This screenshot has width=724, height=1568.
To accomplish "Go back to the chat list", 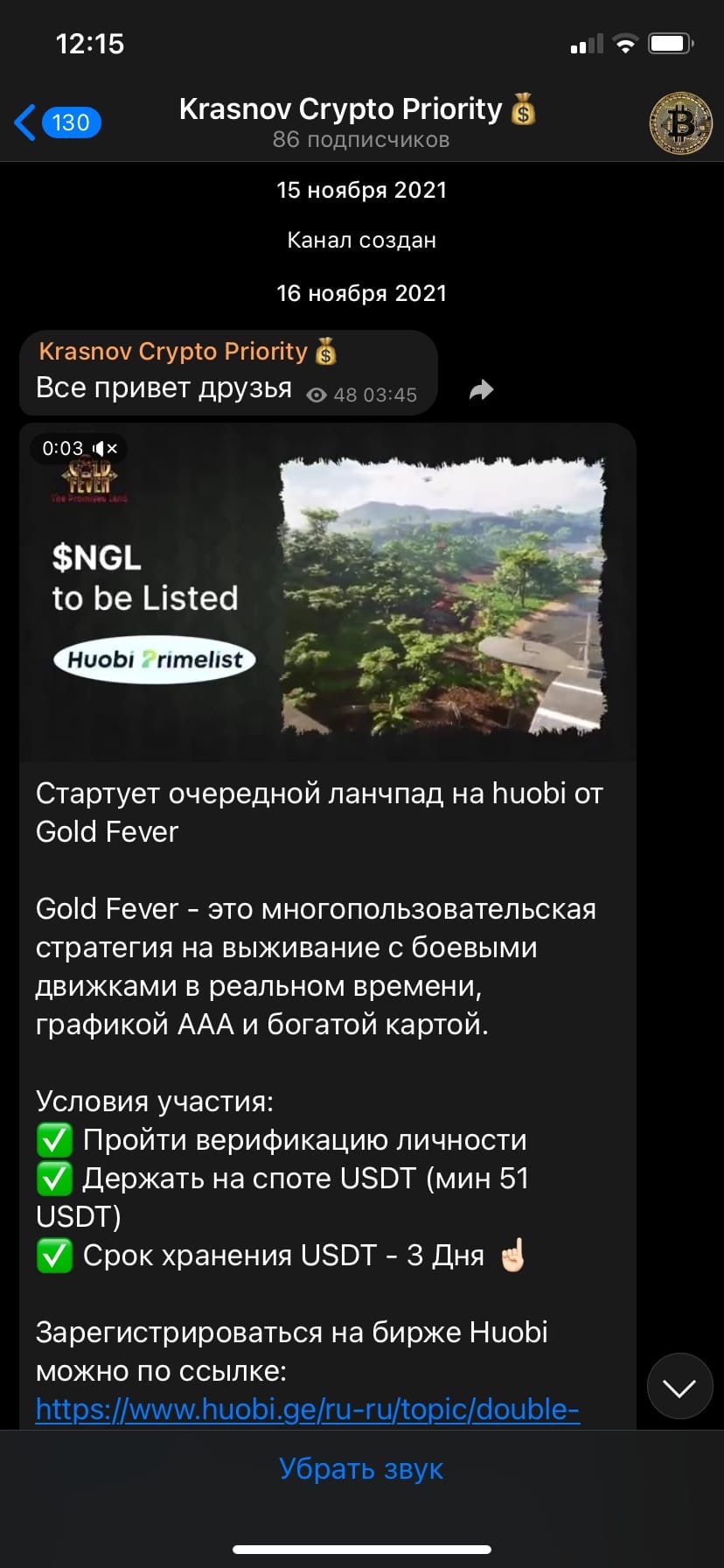I will click(x=56, y=122).
